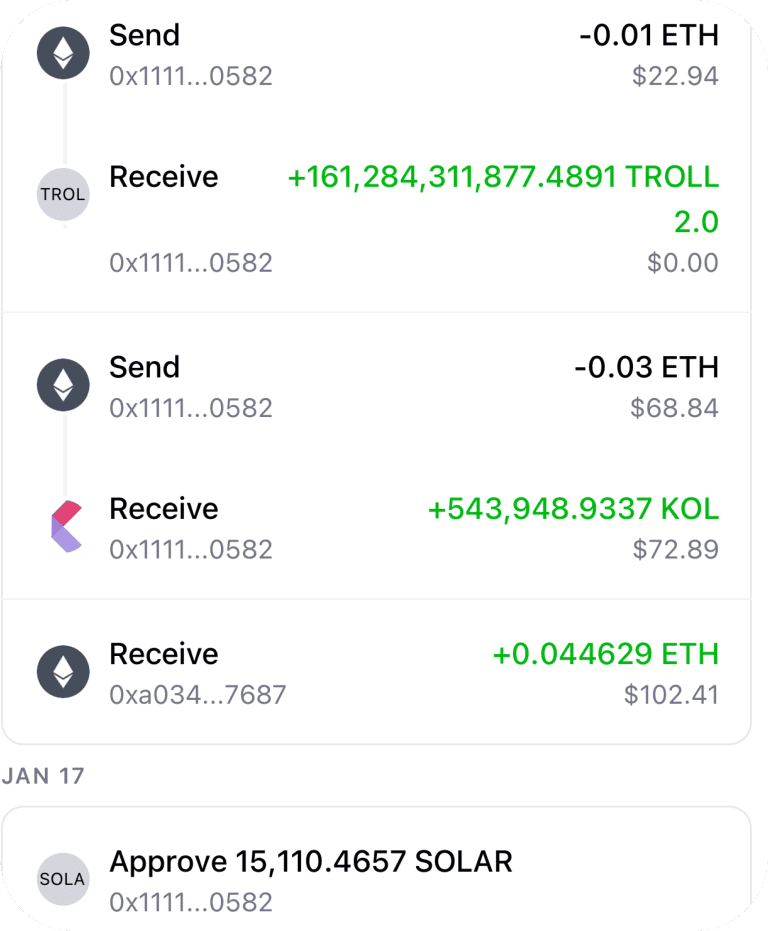Click the ETH icon on second Send transaction
Image resolution: width=768 pixels, height=931 pixels.
pos(62,384)
